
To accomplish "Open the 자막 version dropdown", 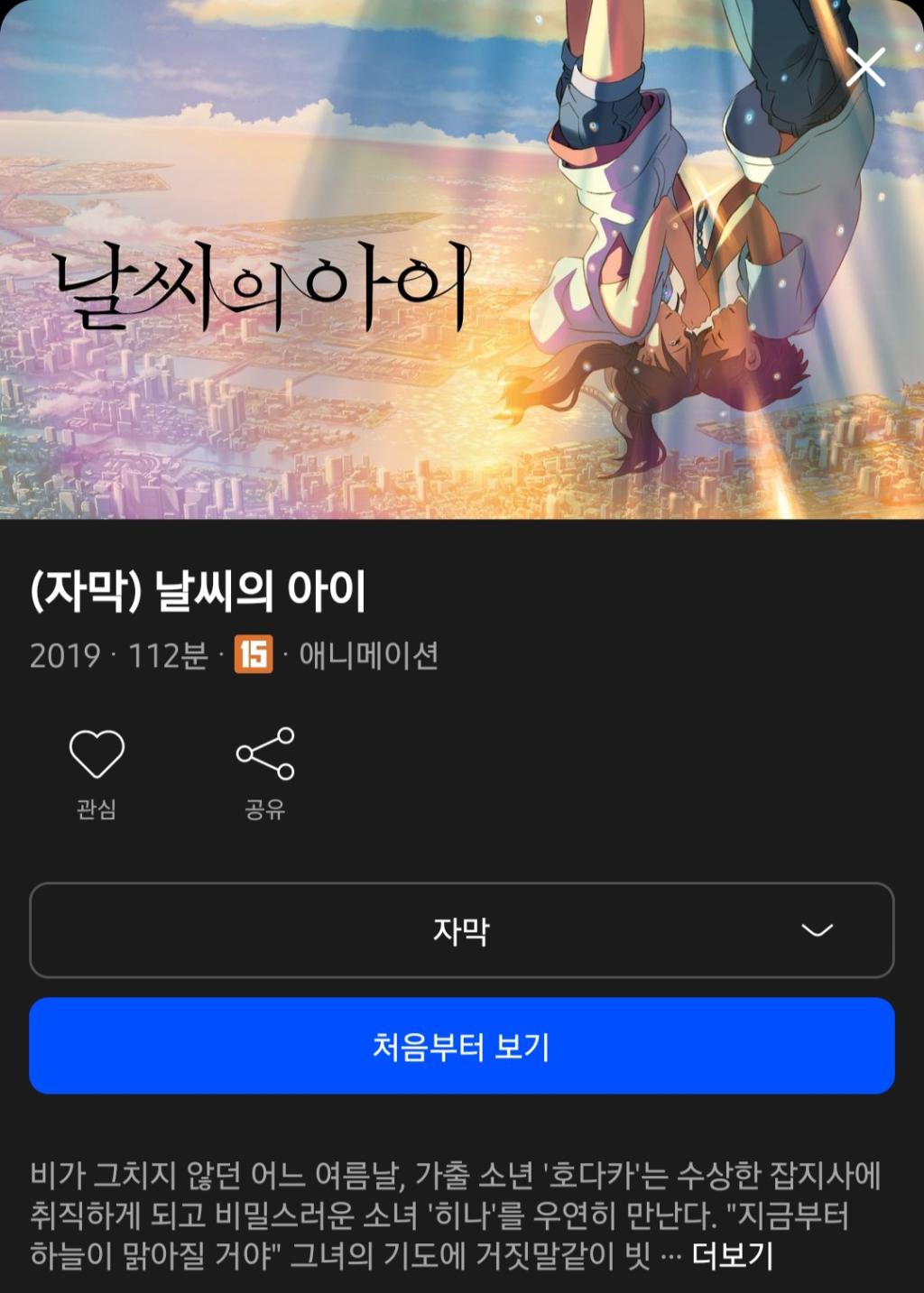I will [461, 930].
